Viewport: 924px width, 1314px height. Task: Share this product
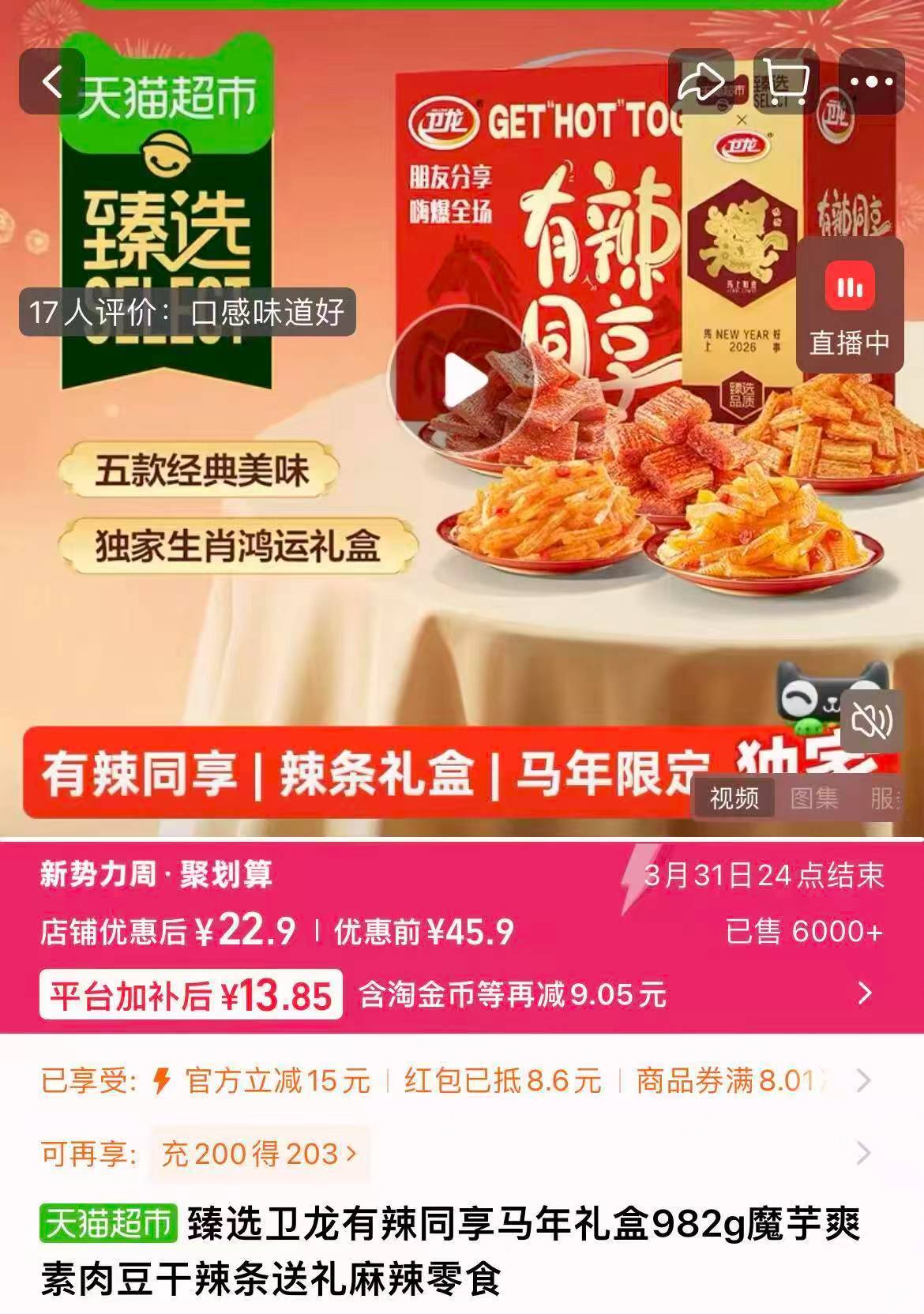pyautogui.click(x=701, y=81)
